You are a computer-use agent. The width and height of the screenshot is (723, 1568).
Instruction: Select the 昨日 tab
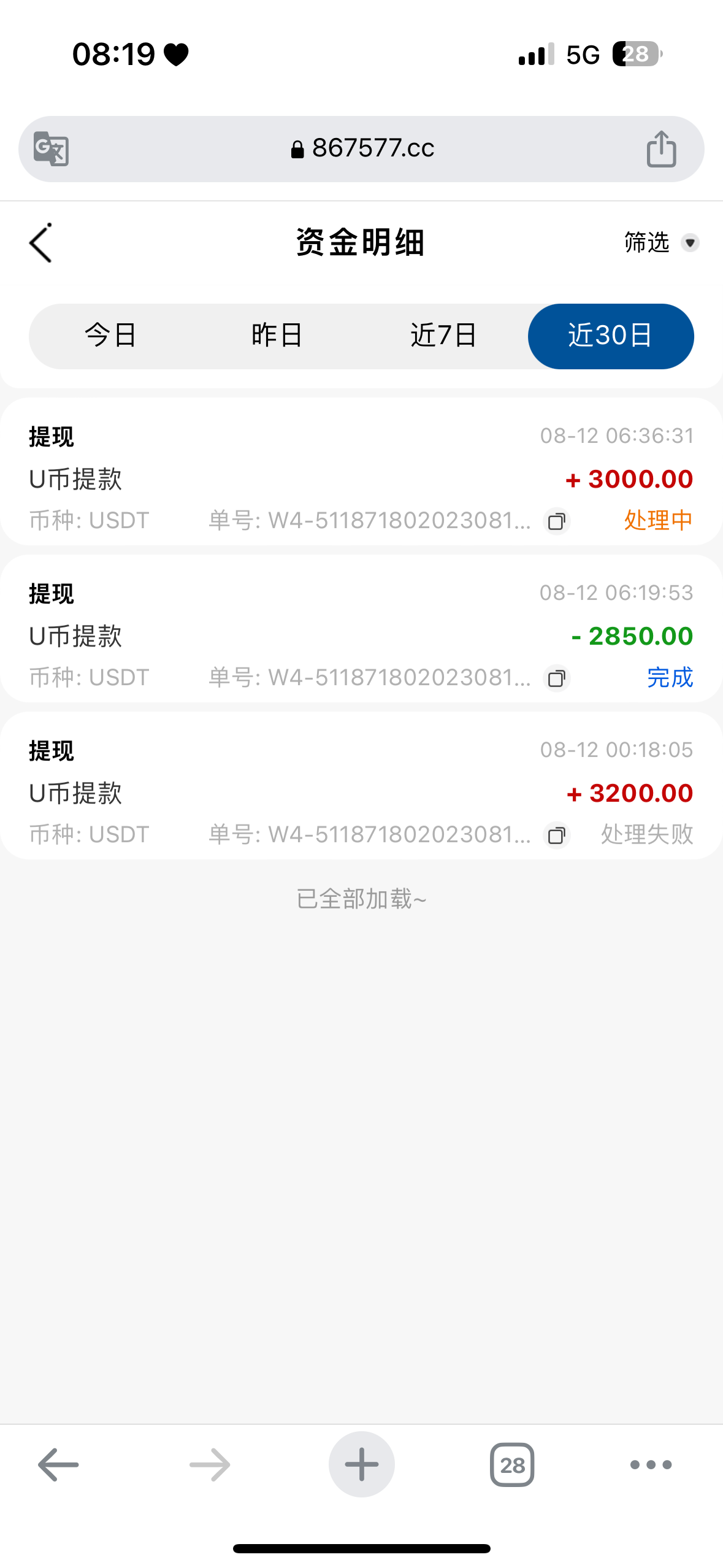pyautogui.click(x=277, y=336)
